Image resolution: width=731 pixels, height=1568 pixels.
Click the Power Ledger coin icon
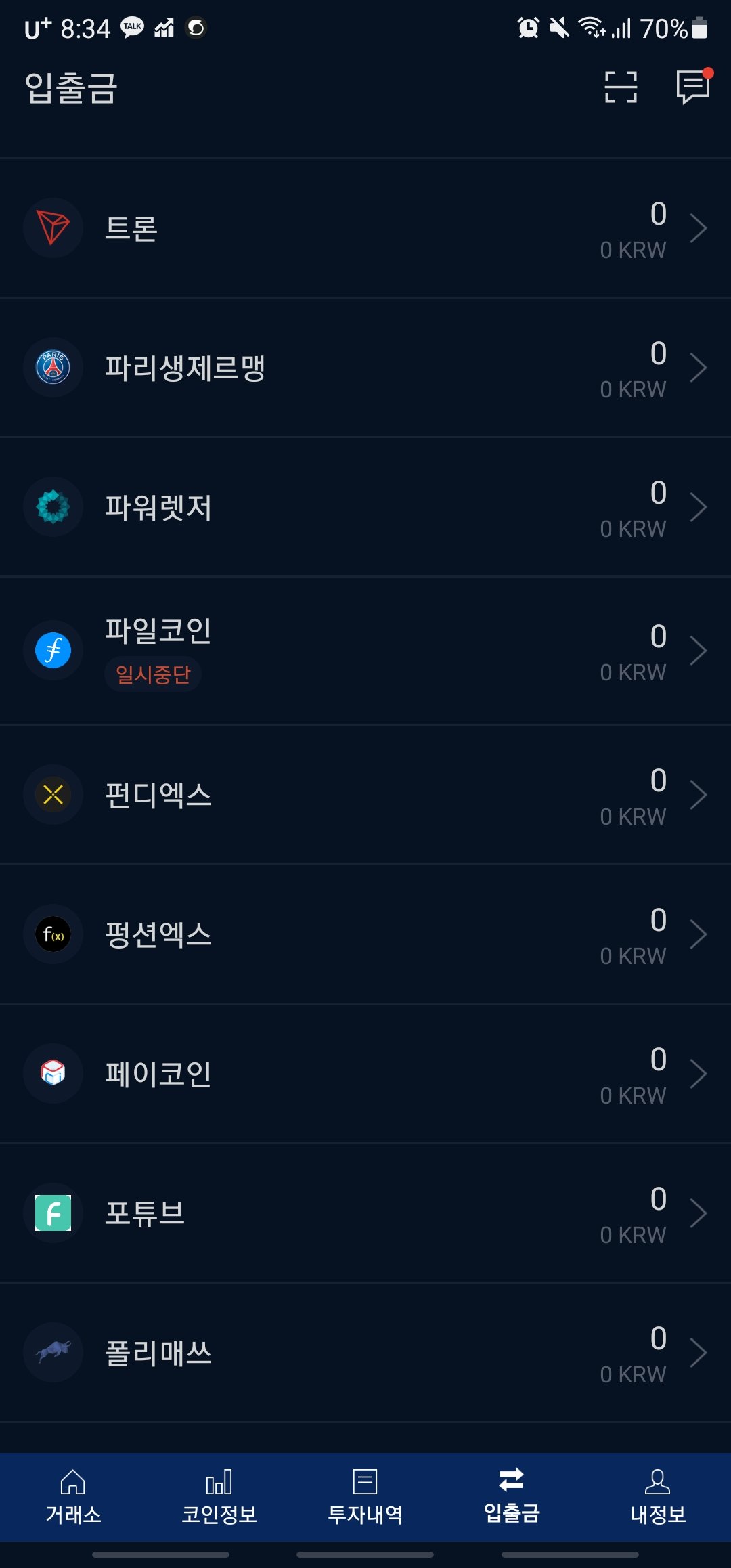click(x=53, y=507)
